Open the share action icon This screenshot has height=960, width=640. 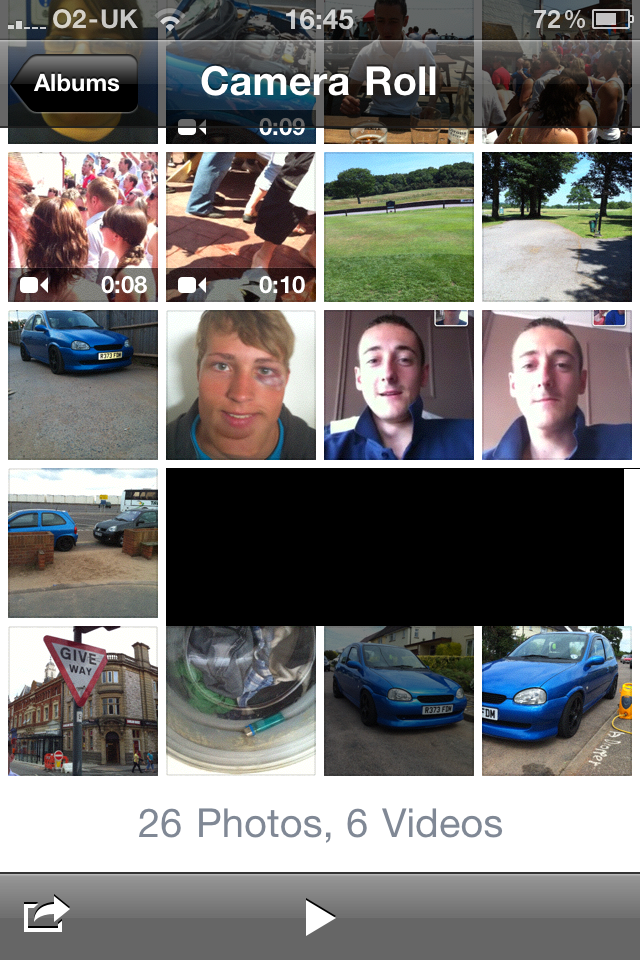pos(46,914)
